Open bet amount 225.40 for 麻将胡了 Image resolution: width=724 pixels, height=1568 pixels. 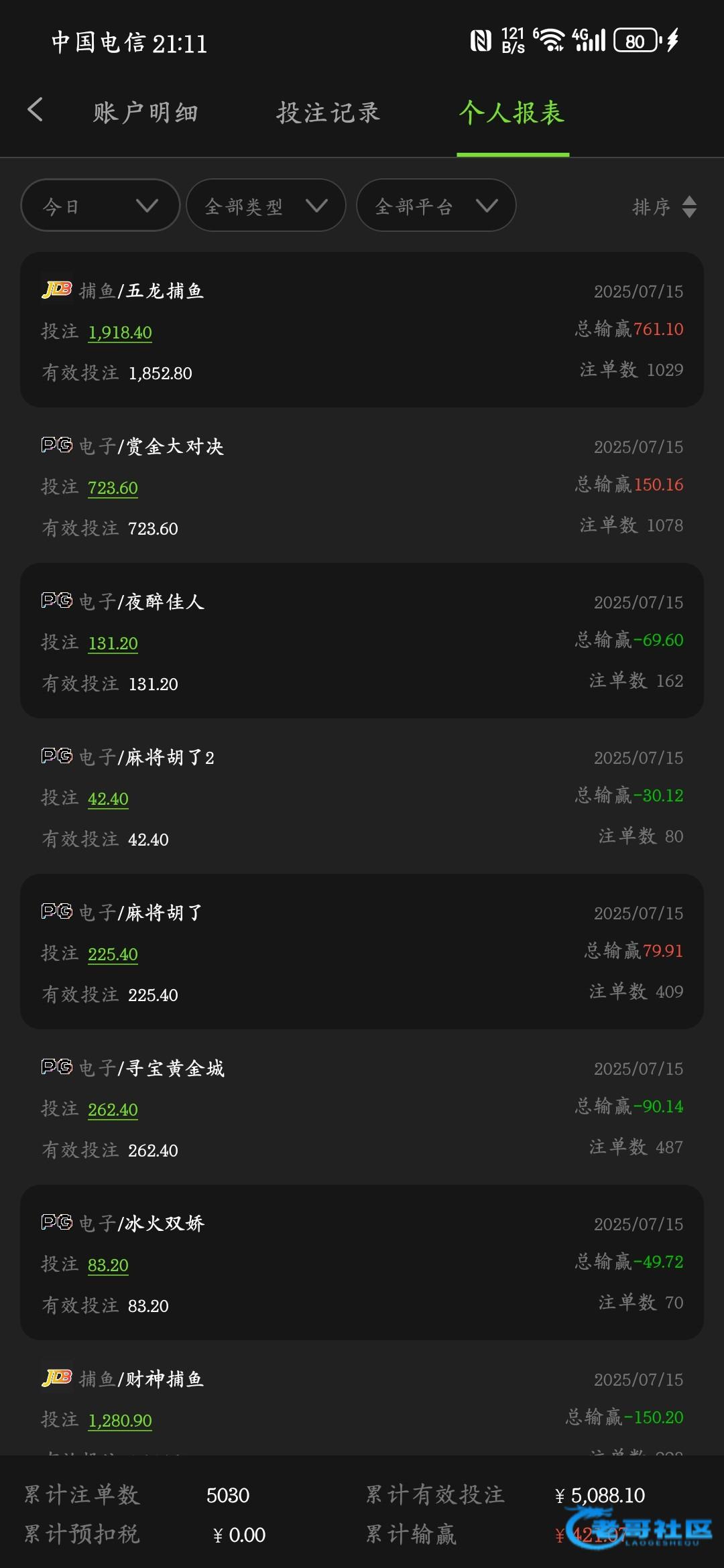[x=113, y=954]
